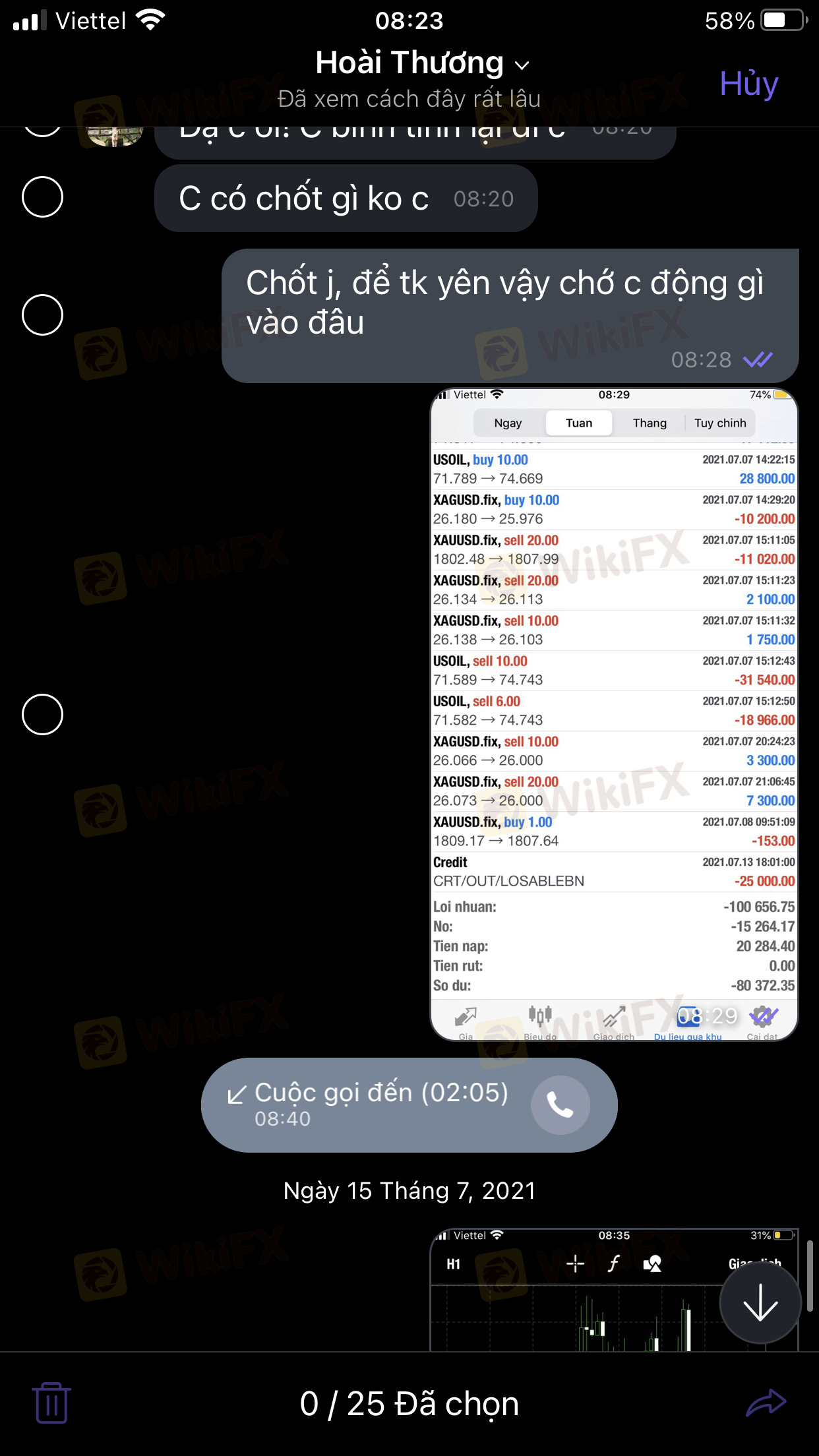
Task: Open Hoài Thương chat title dropdown
Action: point(422,64)
